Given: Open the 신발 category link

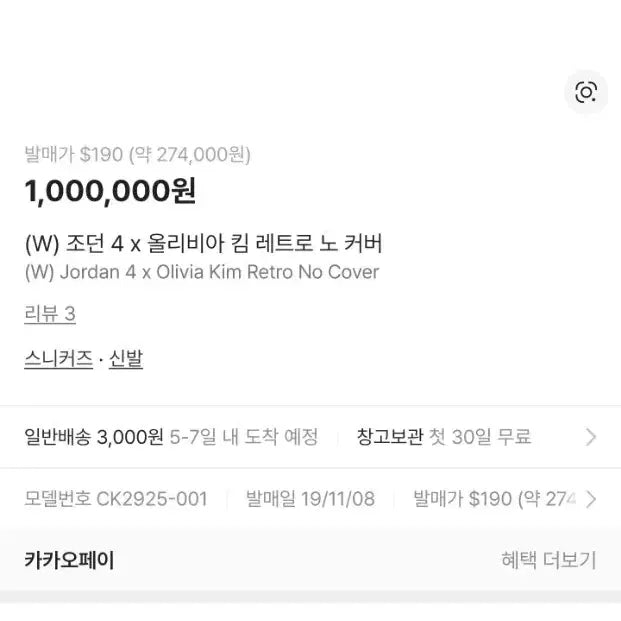Looking at the screenshot, I should (x=126, y=359).
